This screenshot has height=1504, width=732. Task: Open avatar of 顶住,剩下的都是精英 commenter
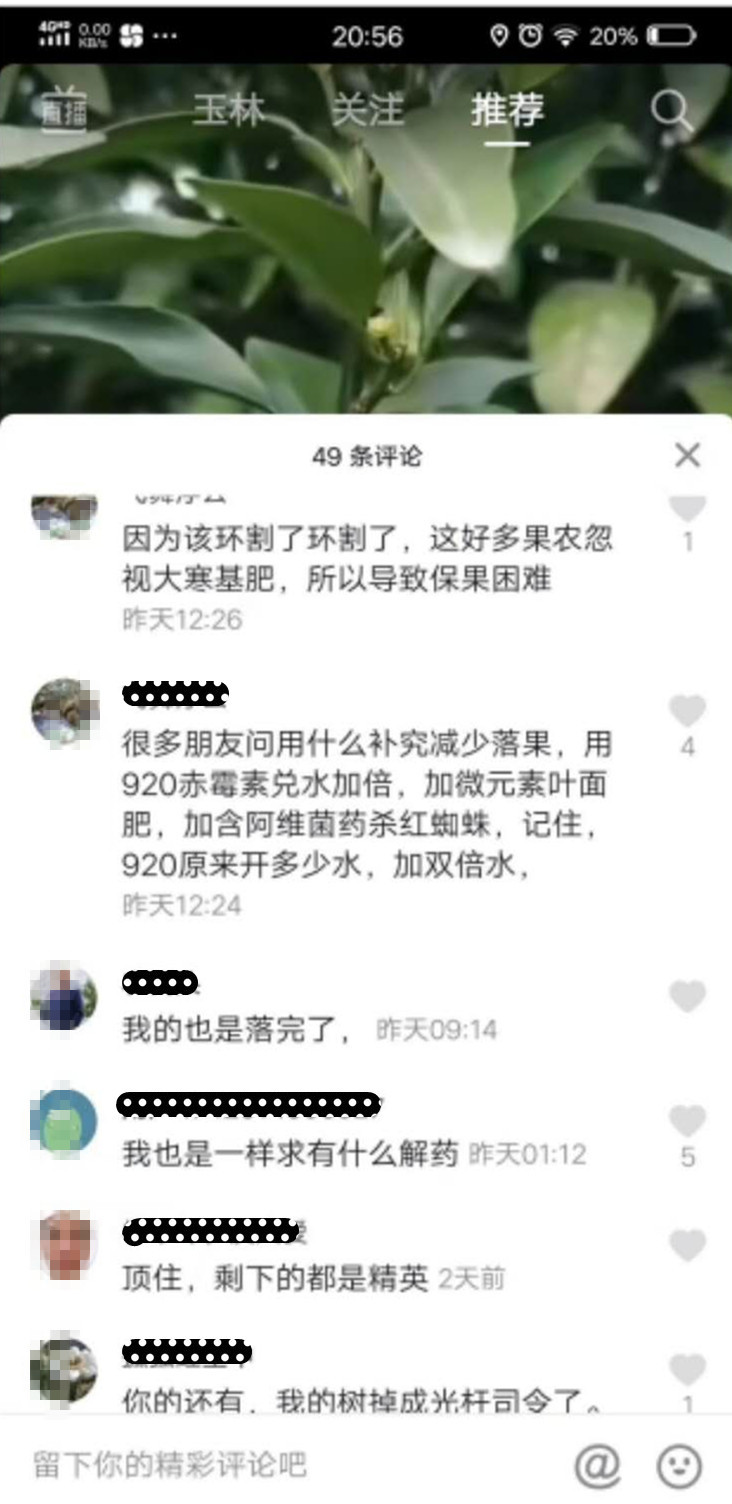(65, 1246)
